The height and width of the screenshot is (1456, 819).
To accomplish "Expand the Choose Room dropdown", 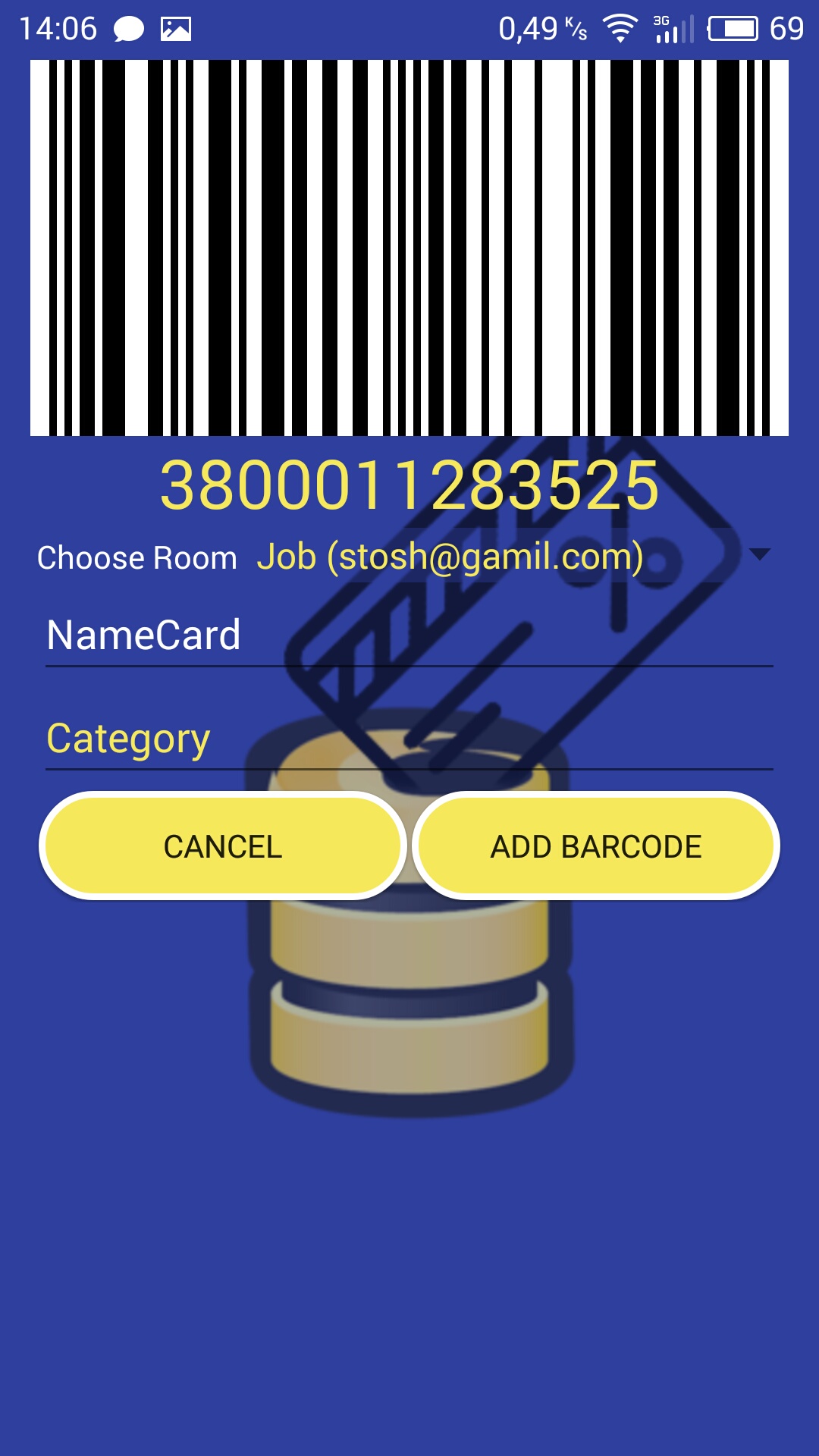I will tap(758, 555).
